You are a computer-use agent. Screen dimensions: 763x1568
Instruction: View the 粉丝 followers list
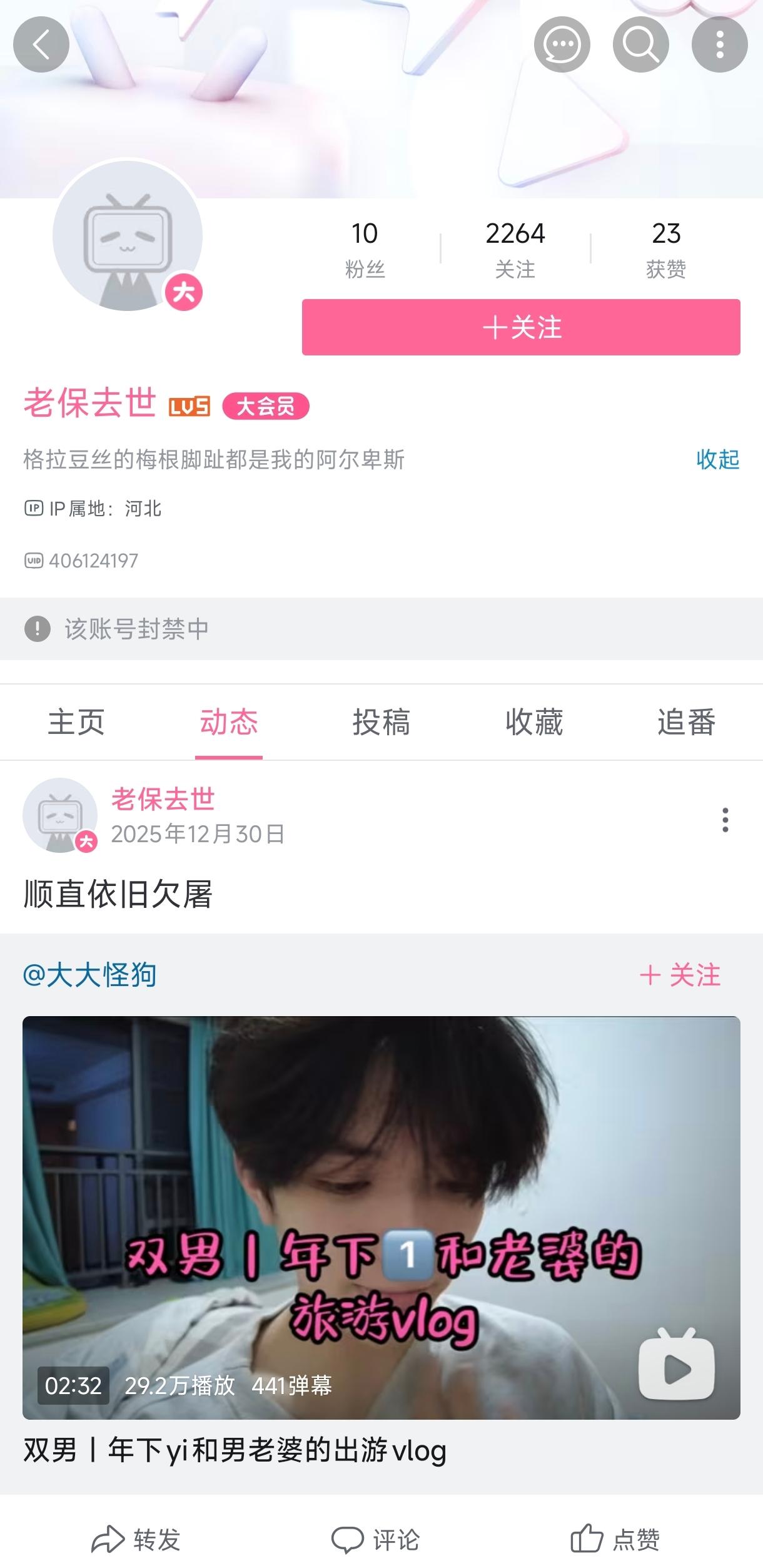(365, 249)
